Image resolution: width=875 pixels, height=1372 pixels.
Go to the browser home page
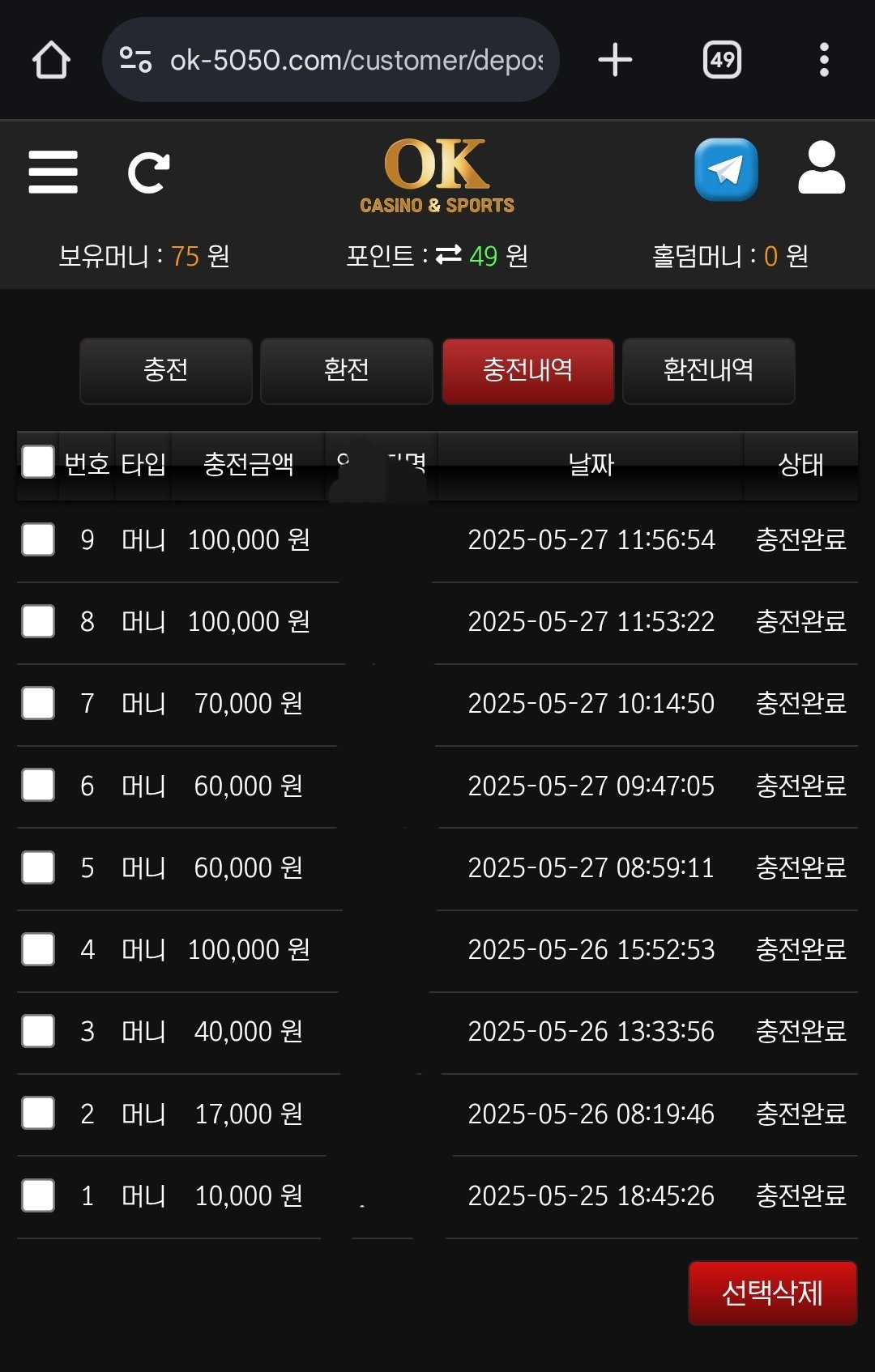click(x=51, y=60)
